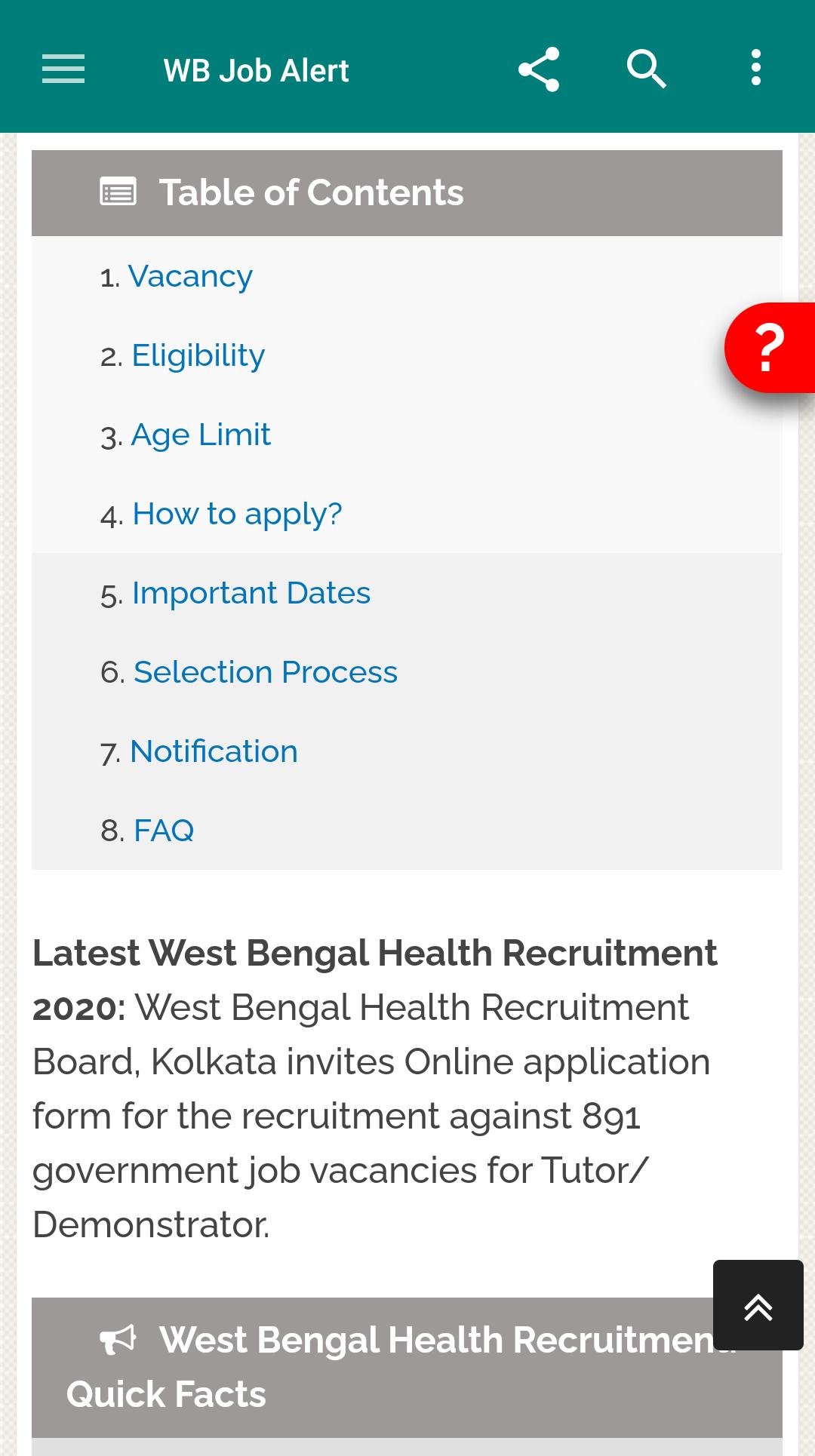Go to the FAQ section
Image resolution: width=815 pixels, height=1456 pixels.
click(164, 831)
